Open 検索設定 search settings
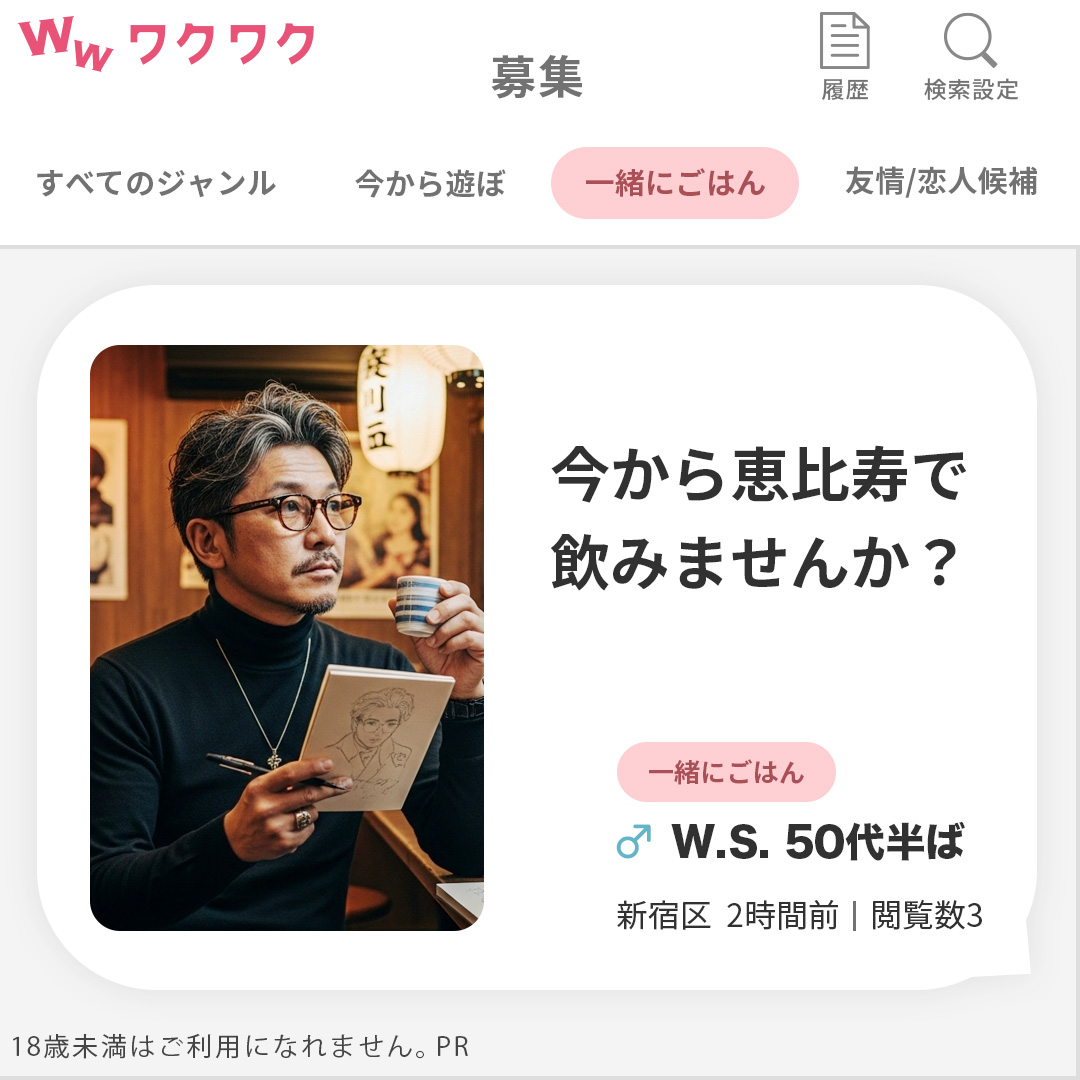 (970, 58)
